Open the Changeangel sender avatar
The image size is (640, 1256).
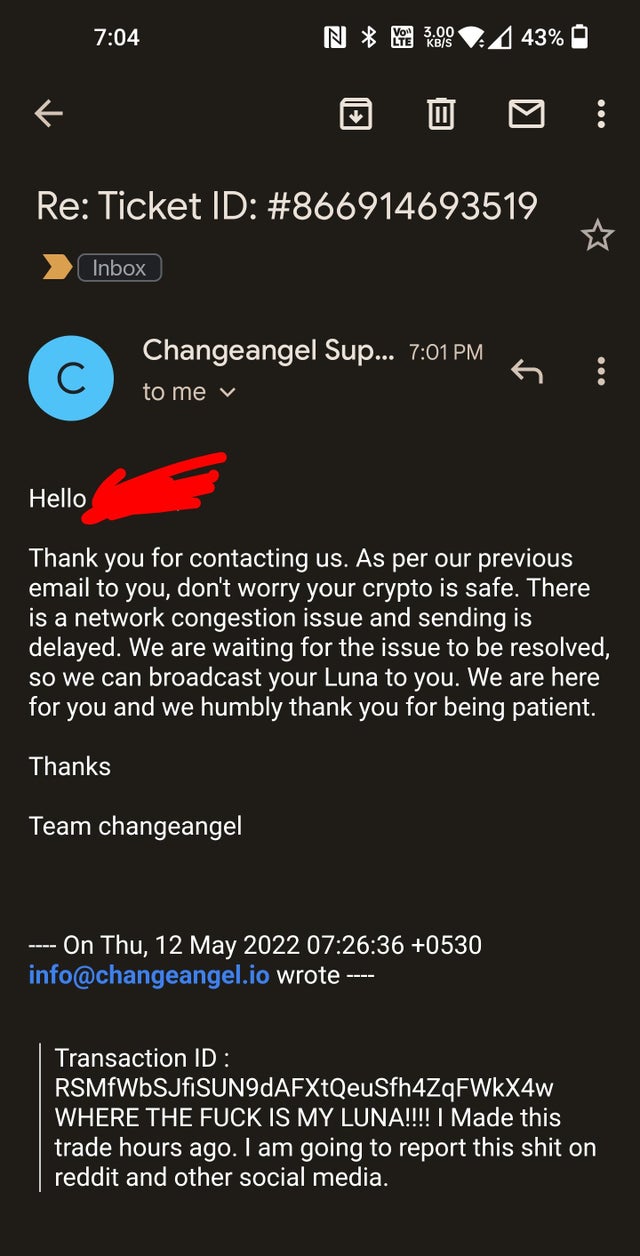pyautogui.click(x=71, y=378)
